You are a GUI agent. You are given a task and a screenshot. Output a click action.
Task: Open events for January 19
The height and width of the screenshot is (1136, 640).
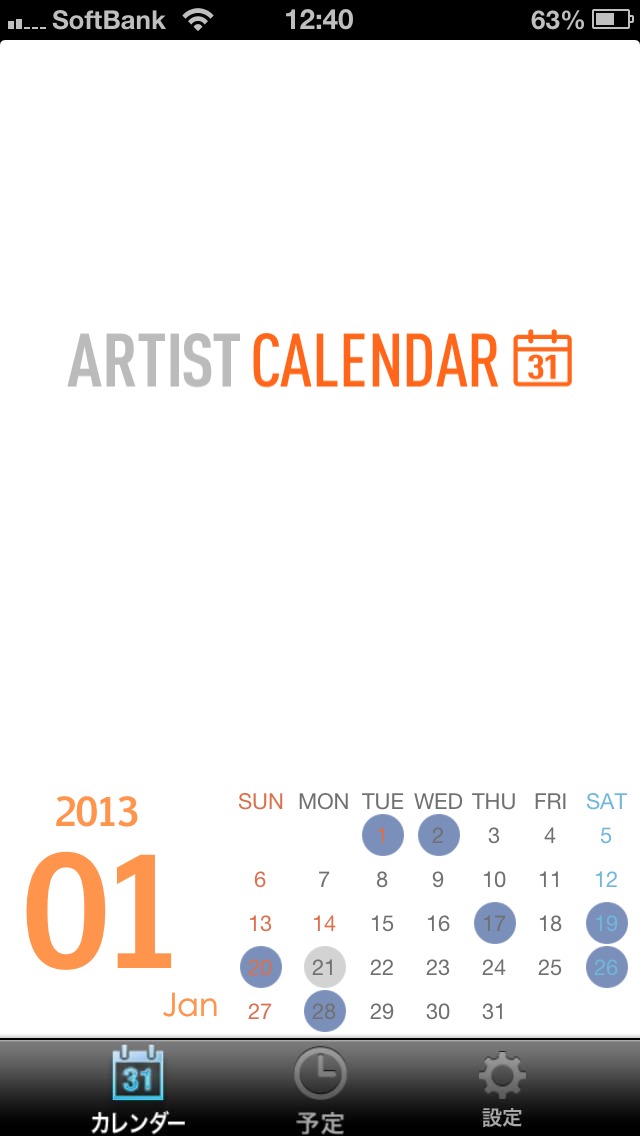click(x=606, y=923)
